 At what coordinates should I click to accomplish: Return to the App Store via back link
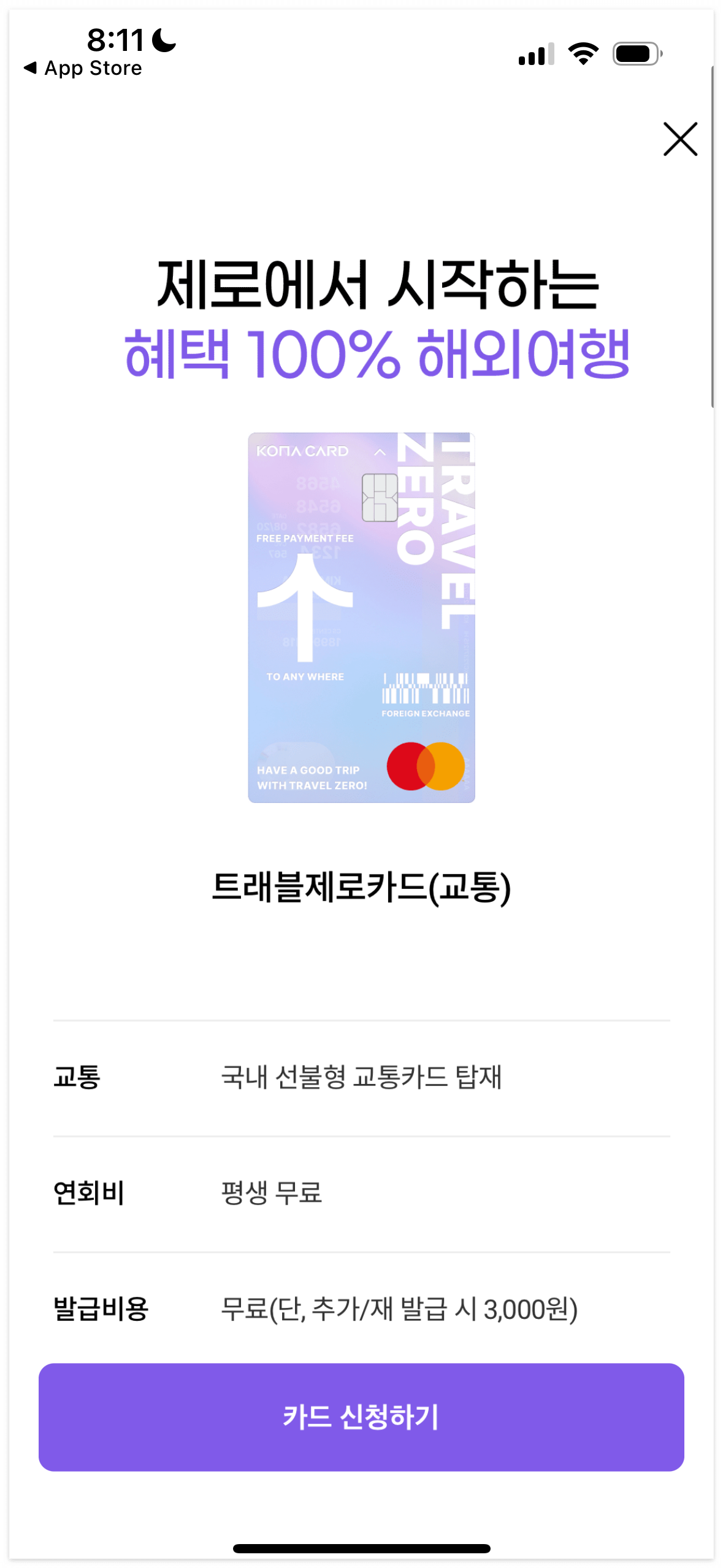(82, 67)
